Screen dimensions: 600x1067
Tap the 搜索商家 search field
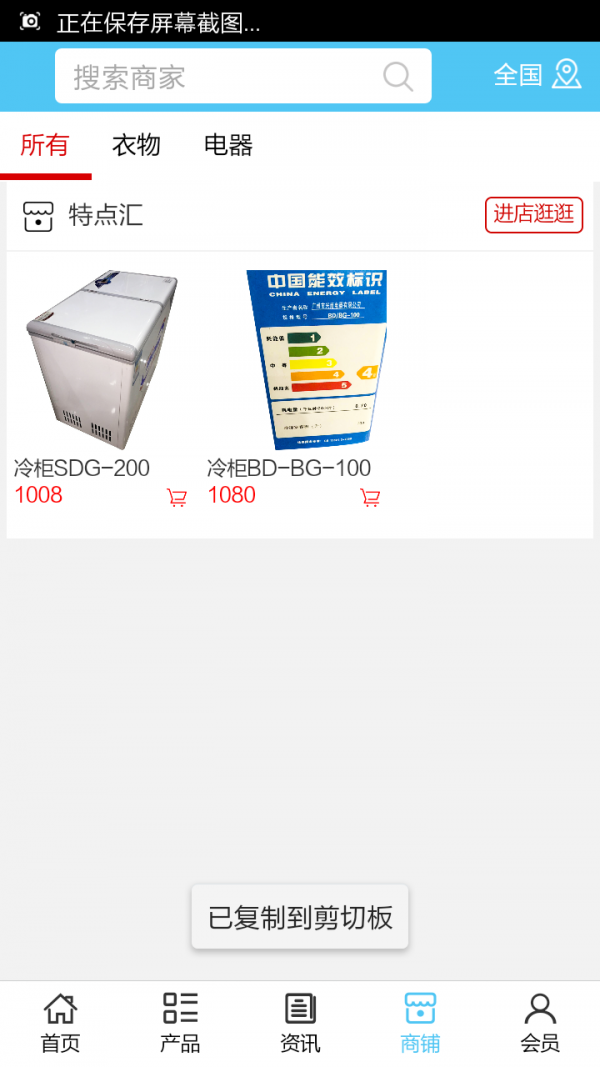[220, 77]
